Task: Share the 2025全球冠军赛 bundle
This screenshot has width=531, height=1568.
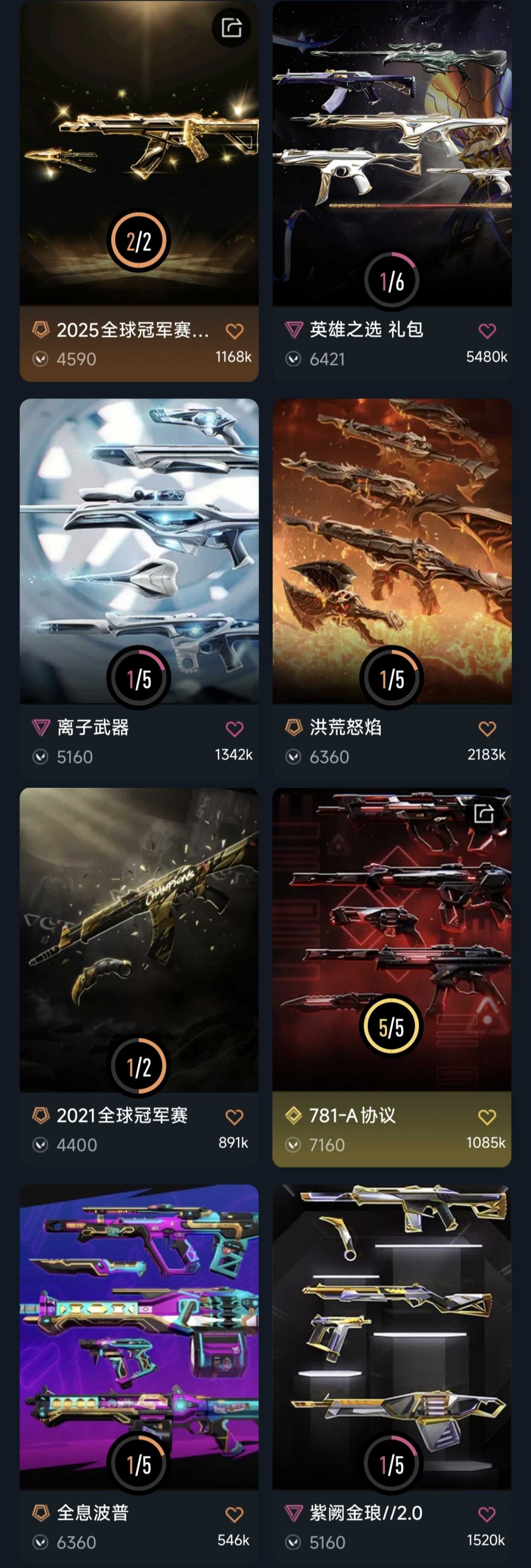Action: click(232, 28)
